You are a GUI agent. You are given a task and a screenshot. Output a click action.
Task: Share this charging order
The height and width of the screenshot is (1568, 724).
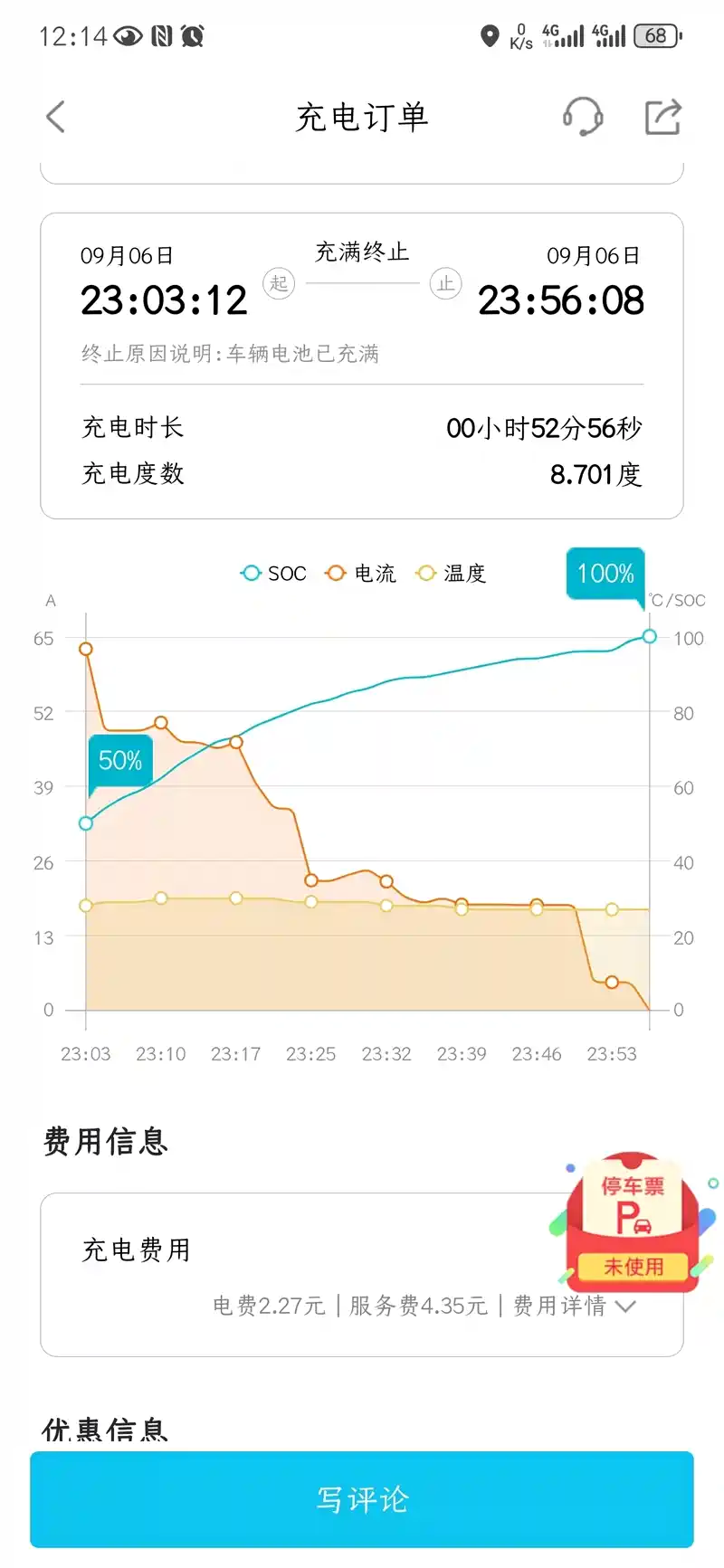tap(662, 117)
